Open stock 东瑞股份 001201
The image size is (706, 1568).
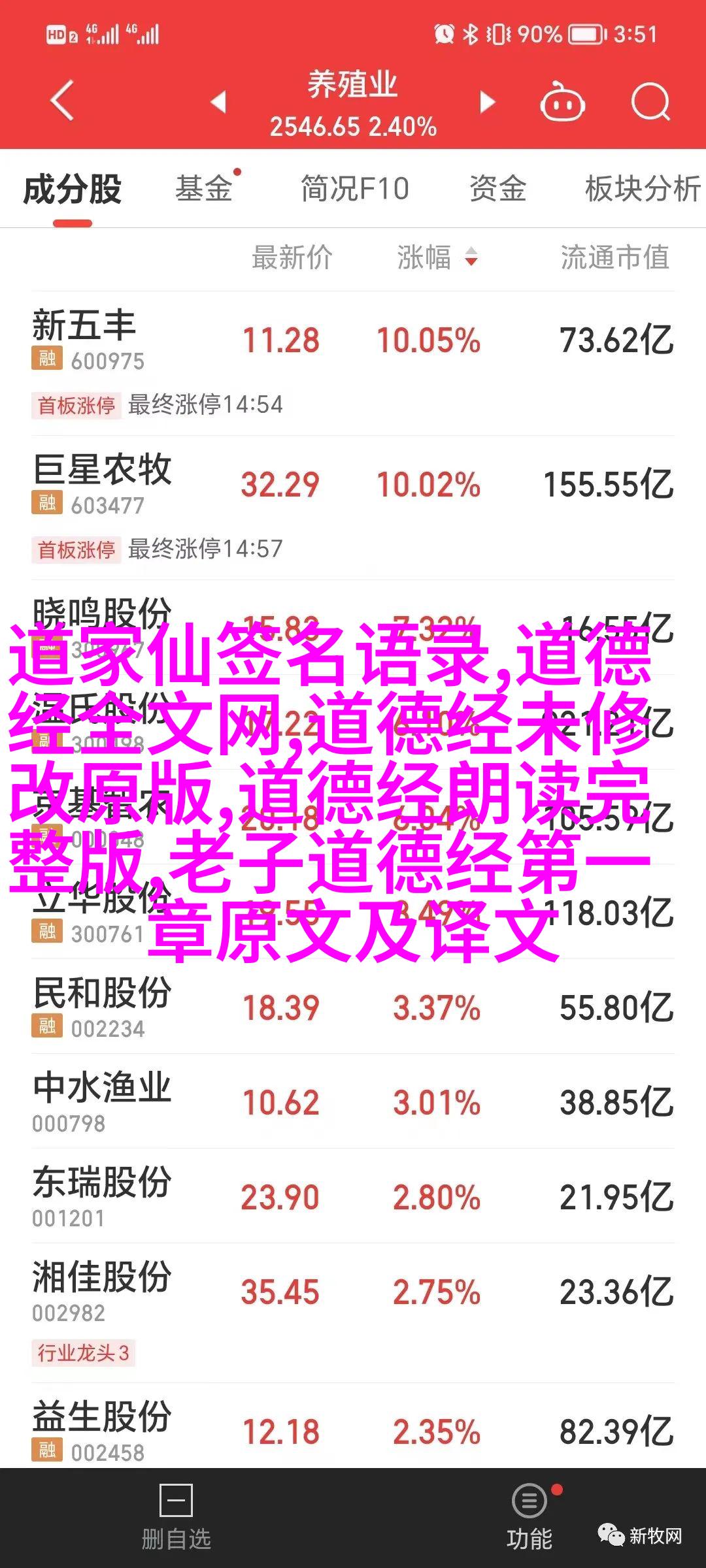(x=353, y=1196)
